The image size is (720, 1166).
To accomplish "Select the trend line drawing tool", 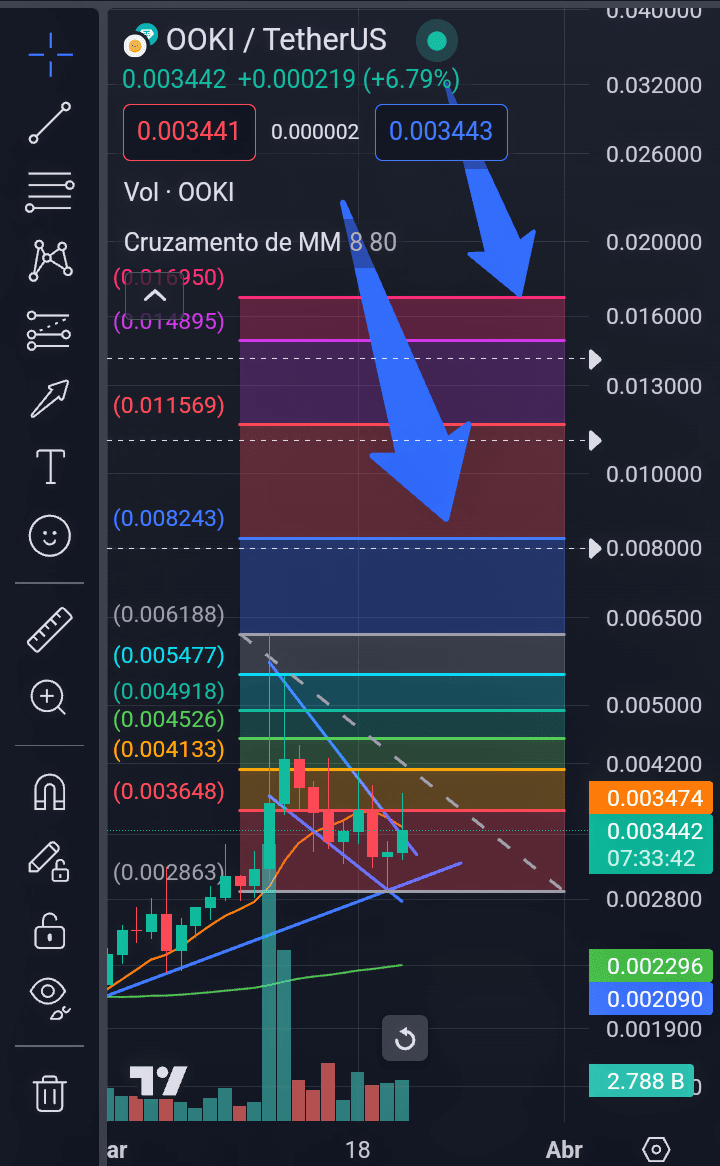I will 49,123.
